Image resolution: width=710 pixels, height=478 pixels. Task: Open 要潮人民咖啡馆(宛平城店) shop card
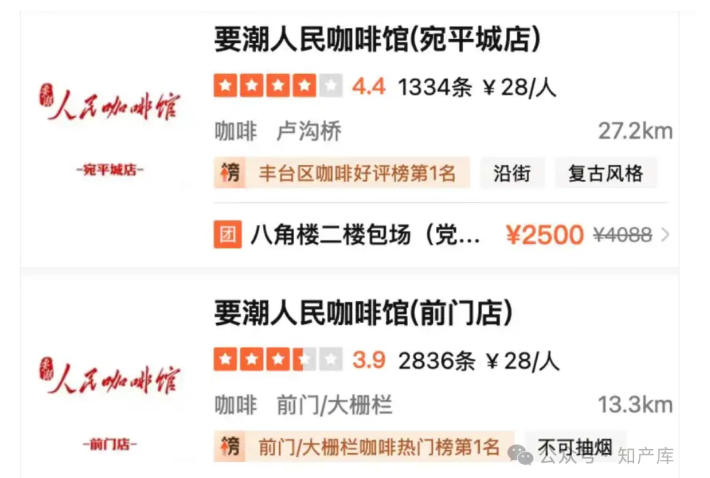click(378, 39)
